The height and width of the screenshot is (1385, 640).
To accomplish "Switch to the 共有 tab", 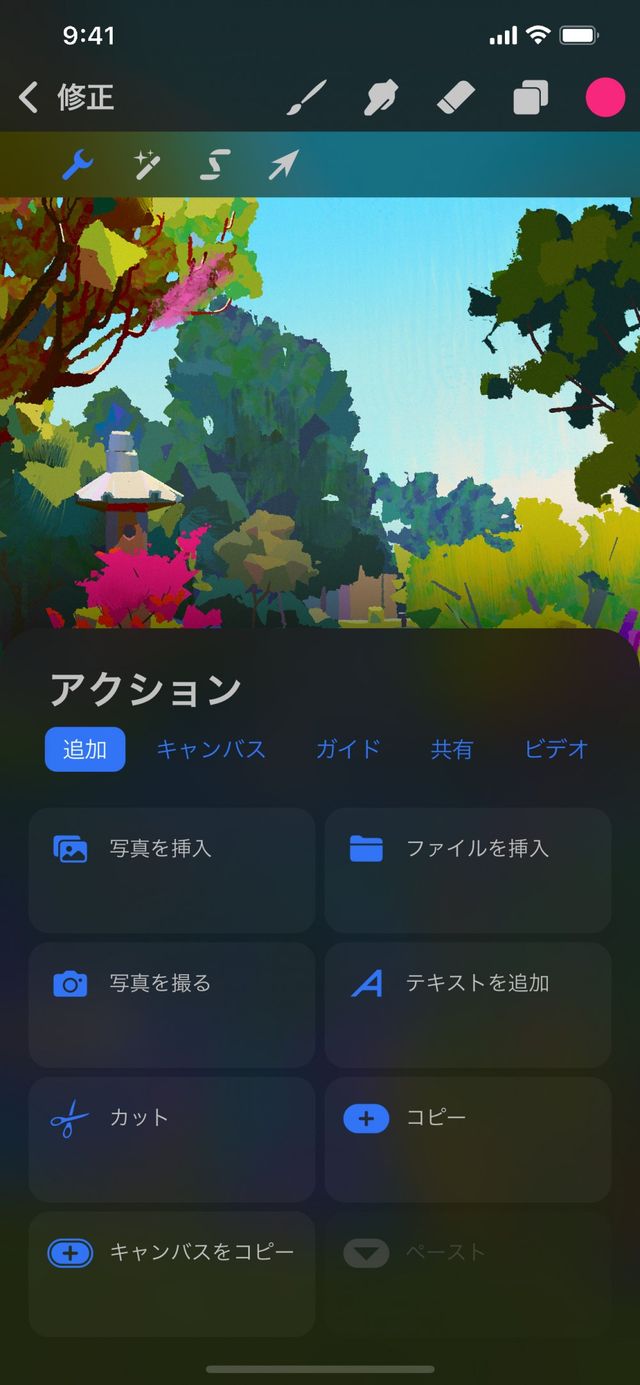I will tap(451, 749).
